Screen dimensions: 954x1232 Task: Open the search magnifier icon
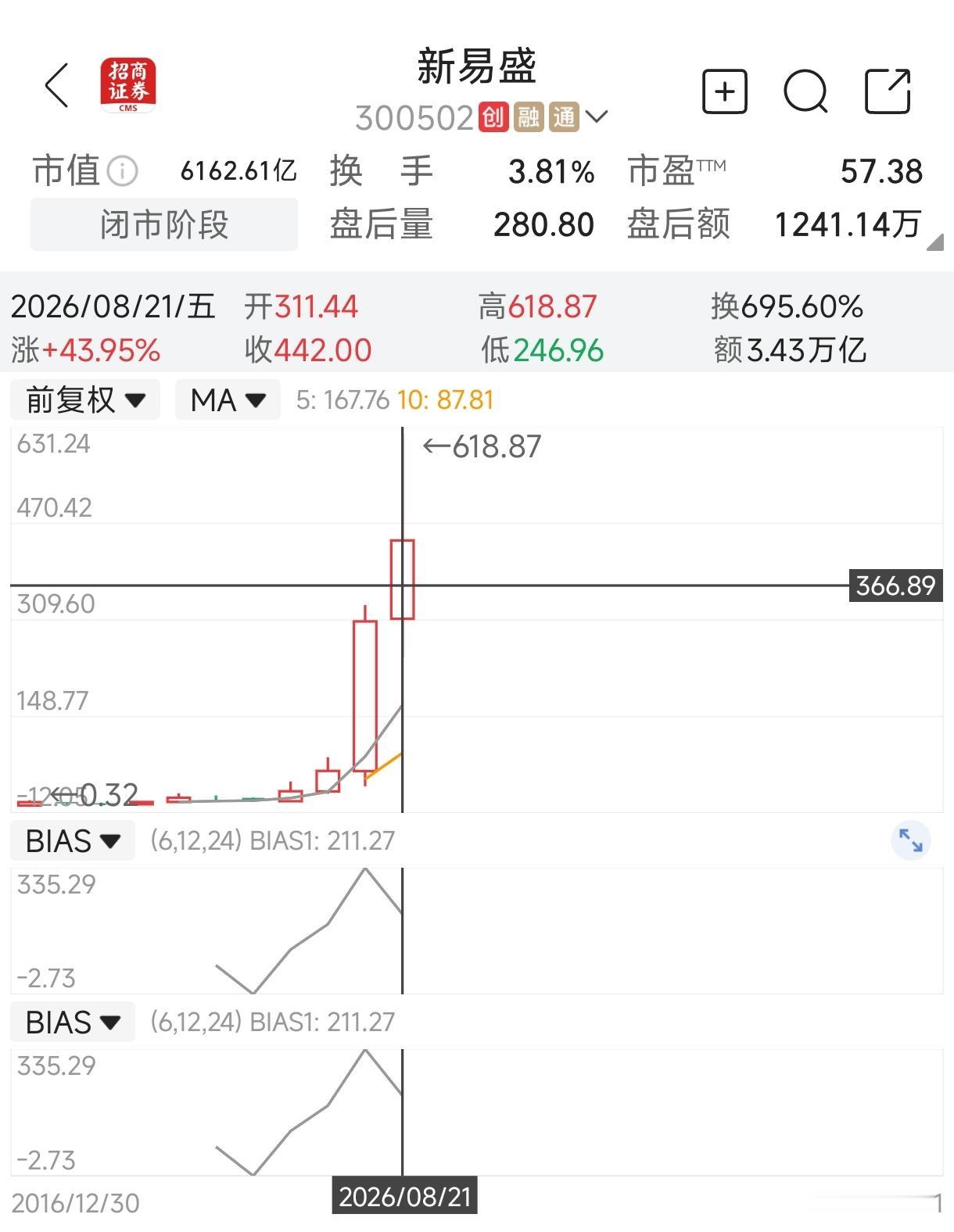coord(805,91)
